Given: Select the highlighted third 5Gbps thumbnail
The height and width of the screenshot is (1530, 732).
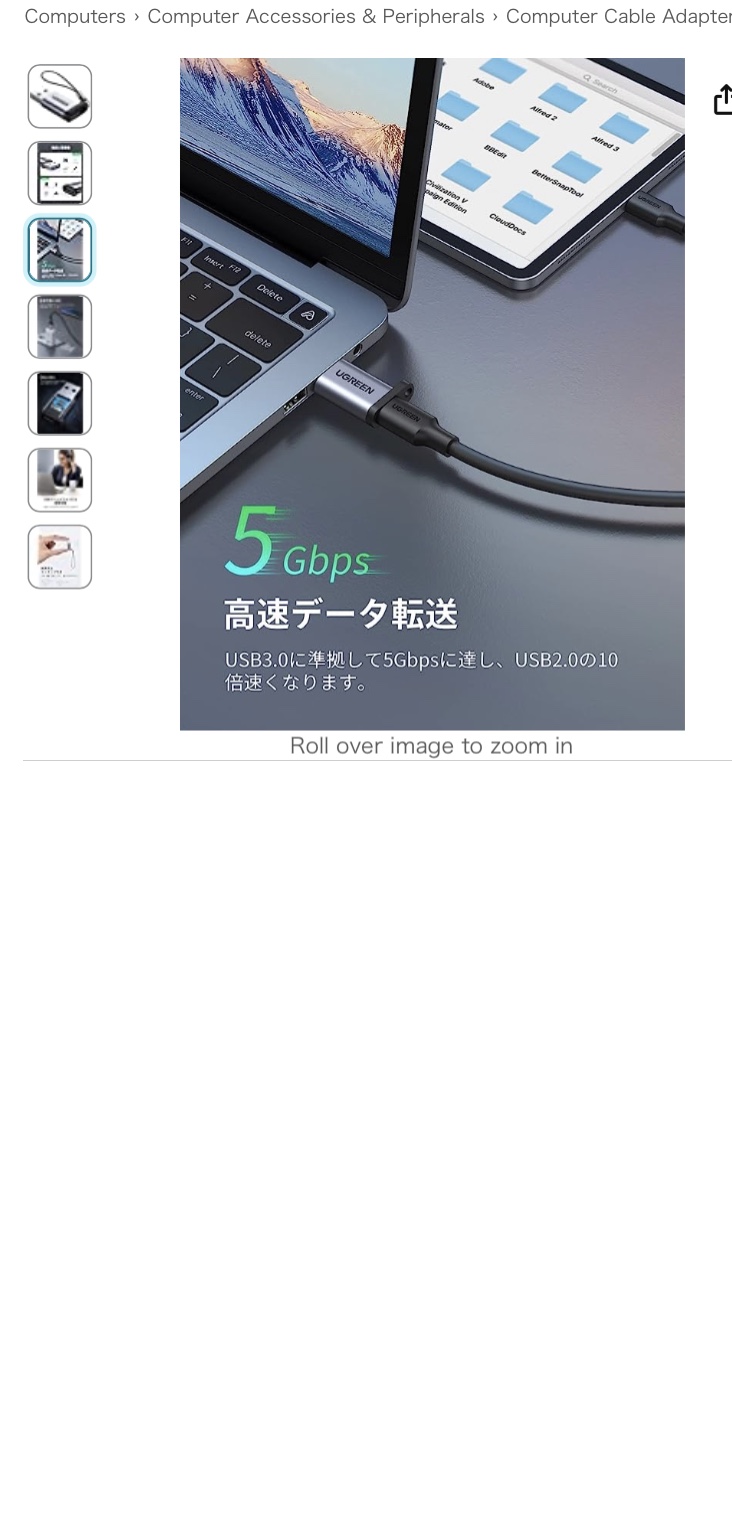Looking at the screenshot, I should [x=60, y=250].
